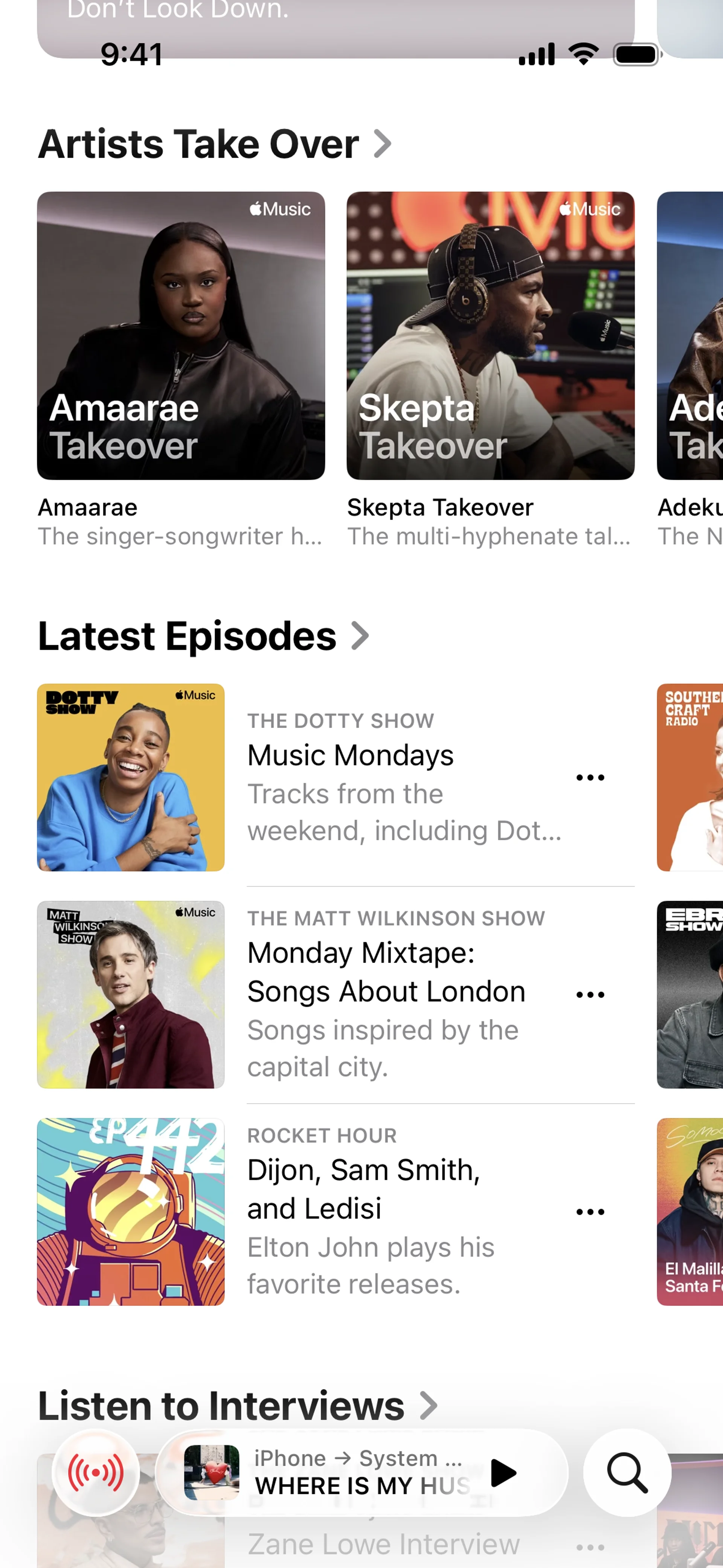Open more options for Rocket Hour episode
This screenshot has width=723, height=1568.
coord(590,1212)
